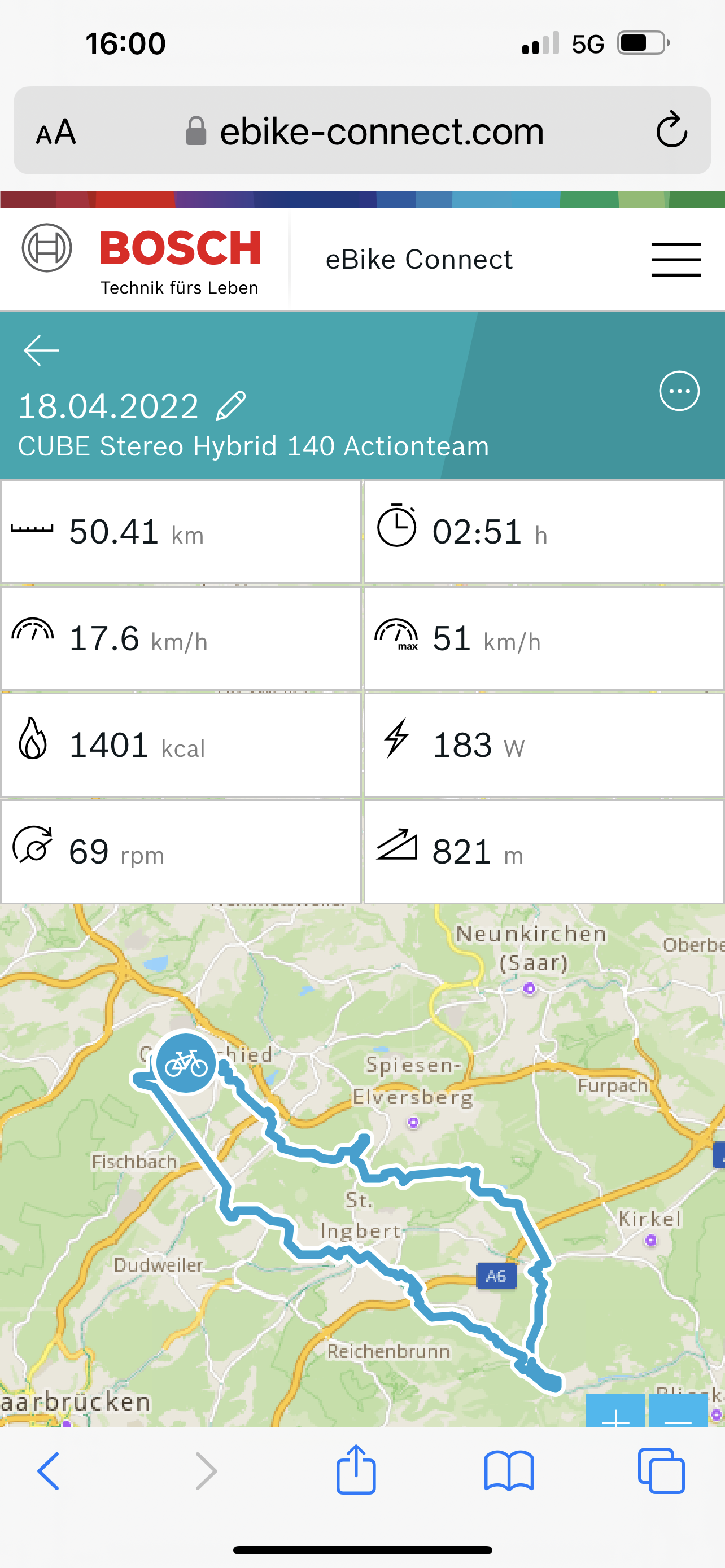
Task: Tap the bike marker on the map
Action: 186,1063
